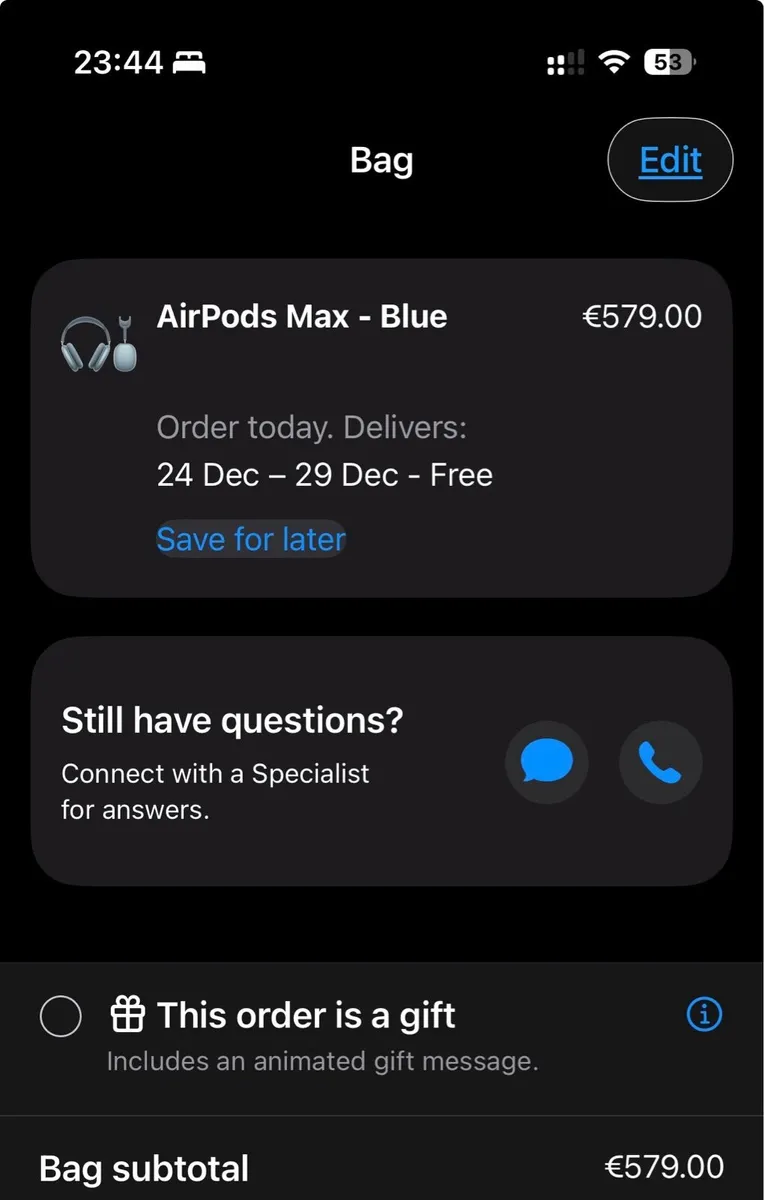Select the Bag screen title
Image resolution: width=764 pixels, height=1200 pixels.
point(381,160)
